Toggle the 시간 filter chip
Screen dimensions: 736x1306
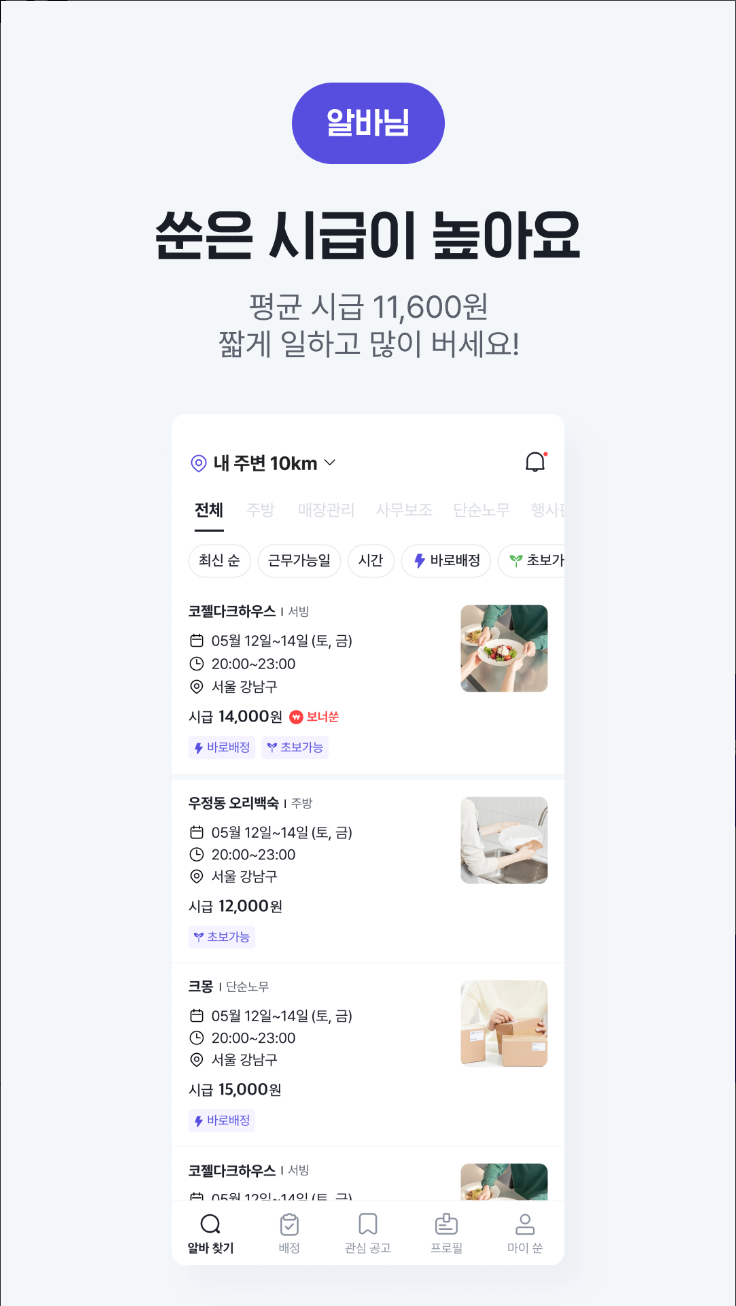pyautogui.click(x=371, y=561)
